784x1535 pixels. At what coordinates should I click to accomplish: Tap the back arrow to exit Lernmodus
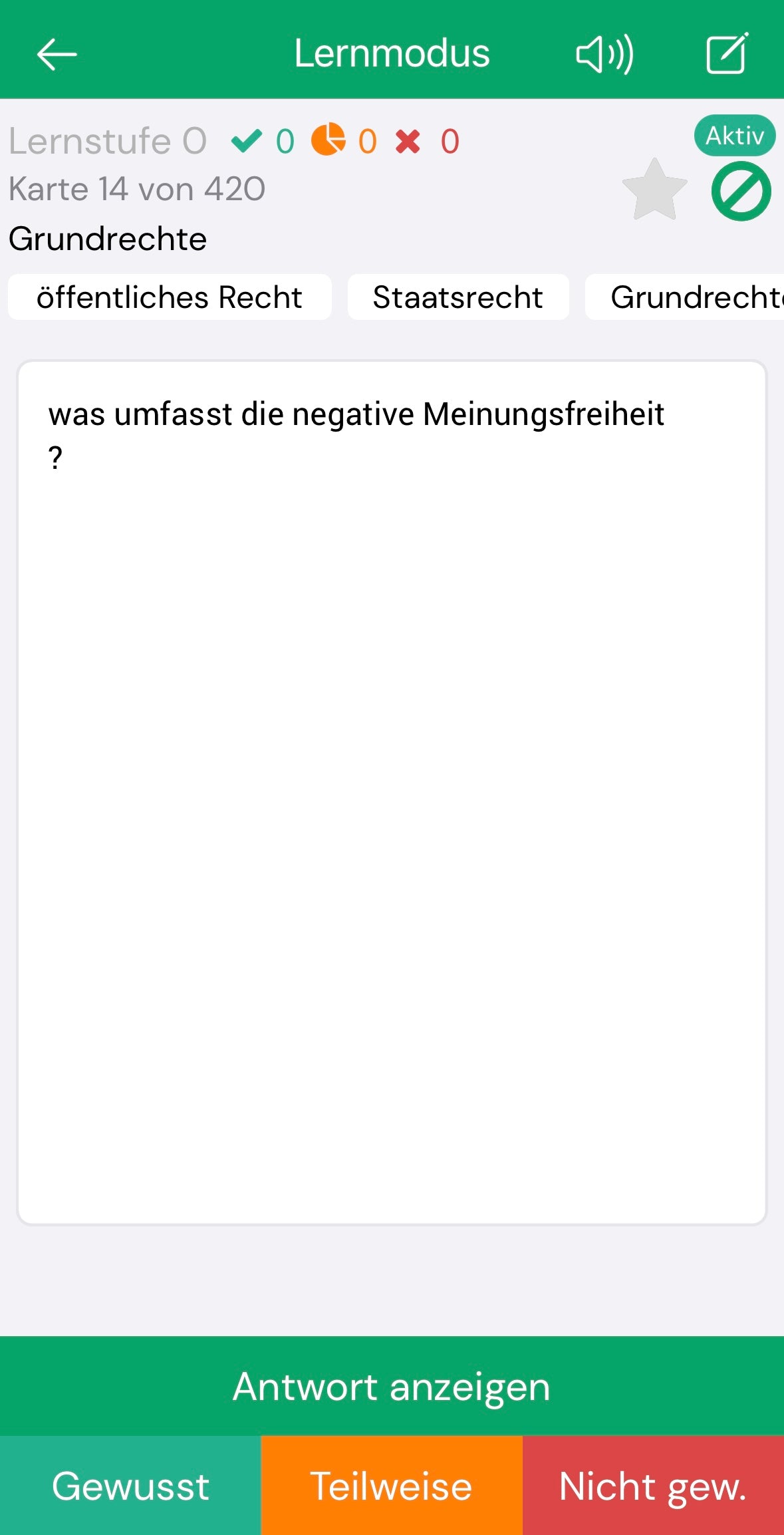coord(57,53)
